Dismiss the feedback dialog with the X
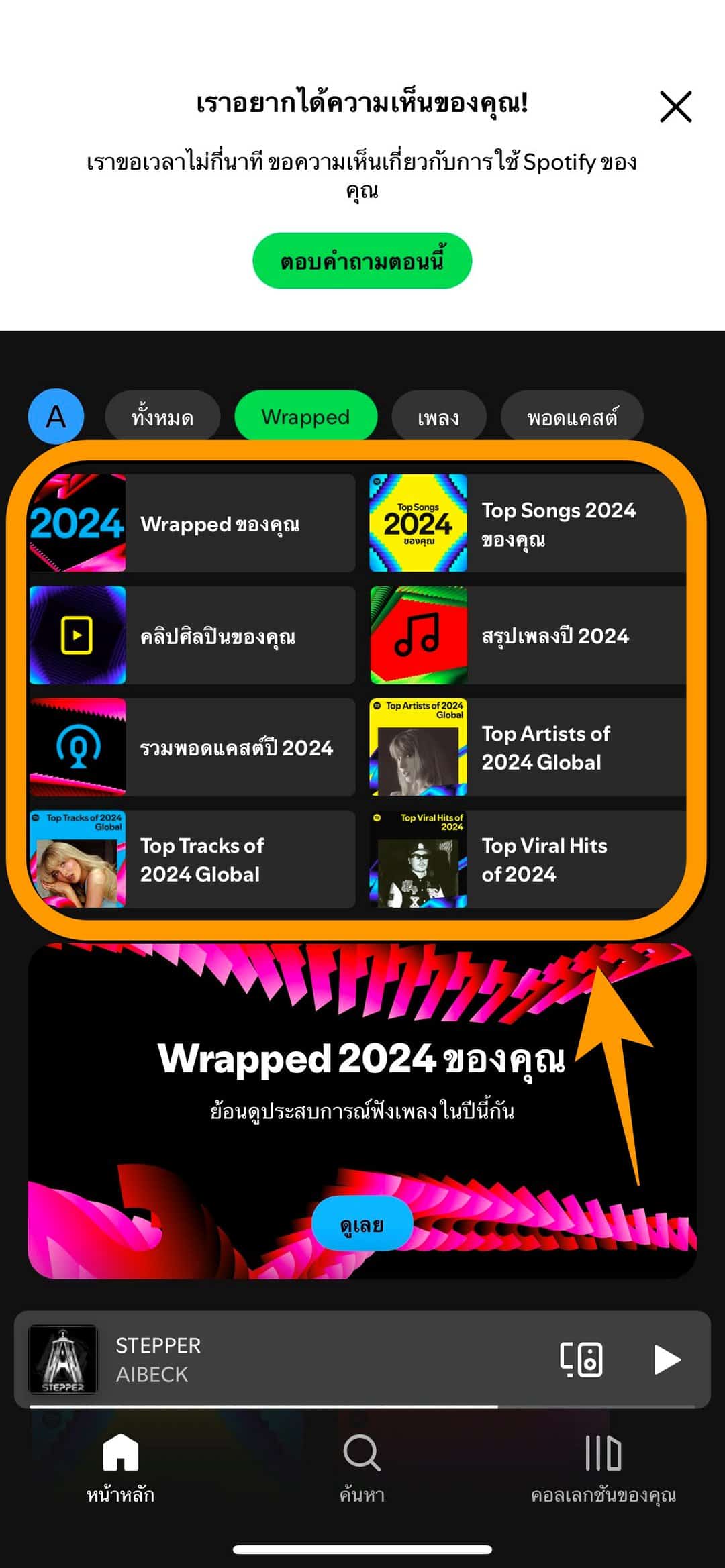725x1568 pixels. coord(677,106)
